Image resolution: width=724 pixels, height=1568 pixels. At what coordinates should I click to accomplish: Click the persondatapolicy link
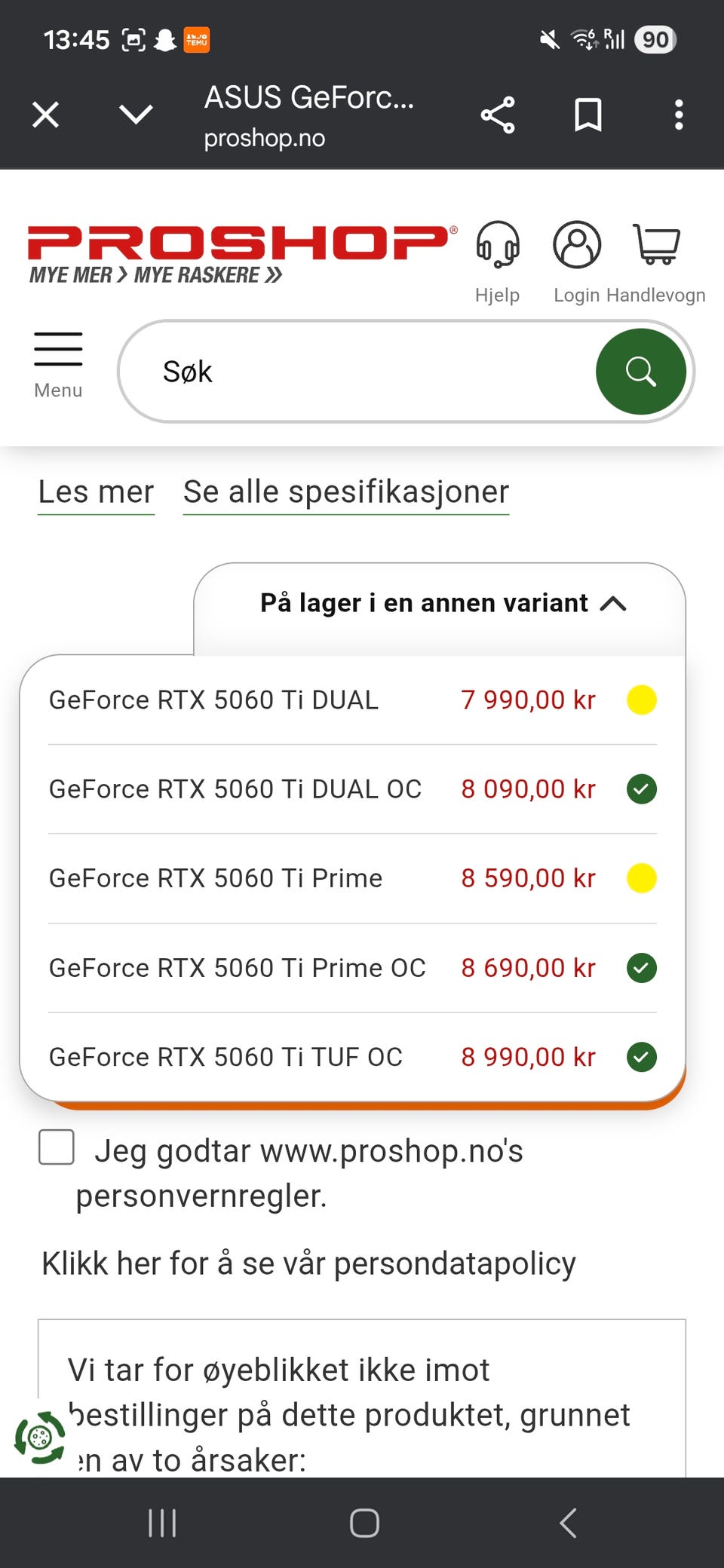308,1263
